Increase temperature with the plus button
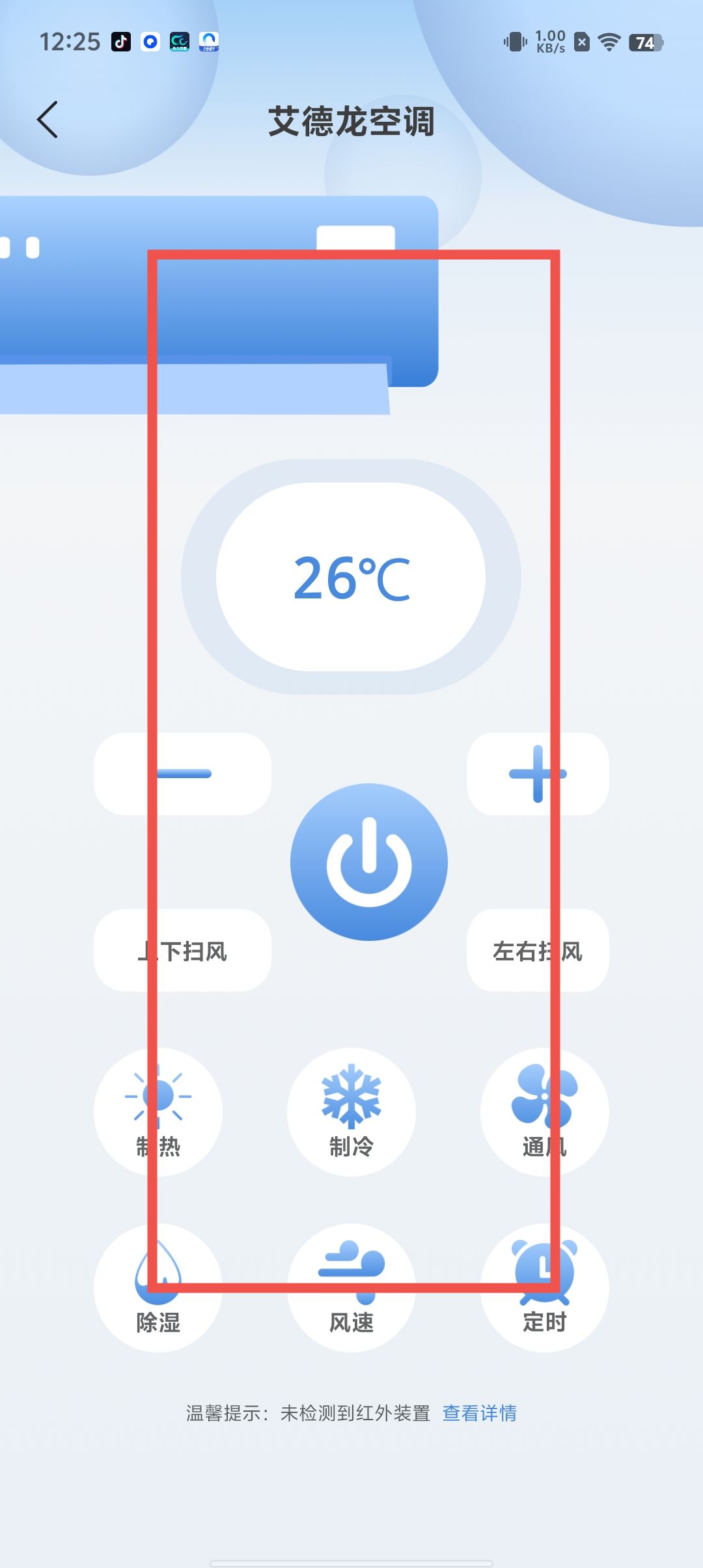 coord(538,774)
